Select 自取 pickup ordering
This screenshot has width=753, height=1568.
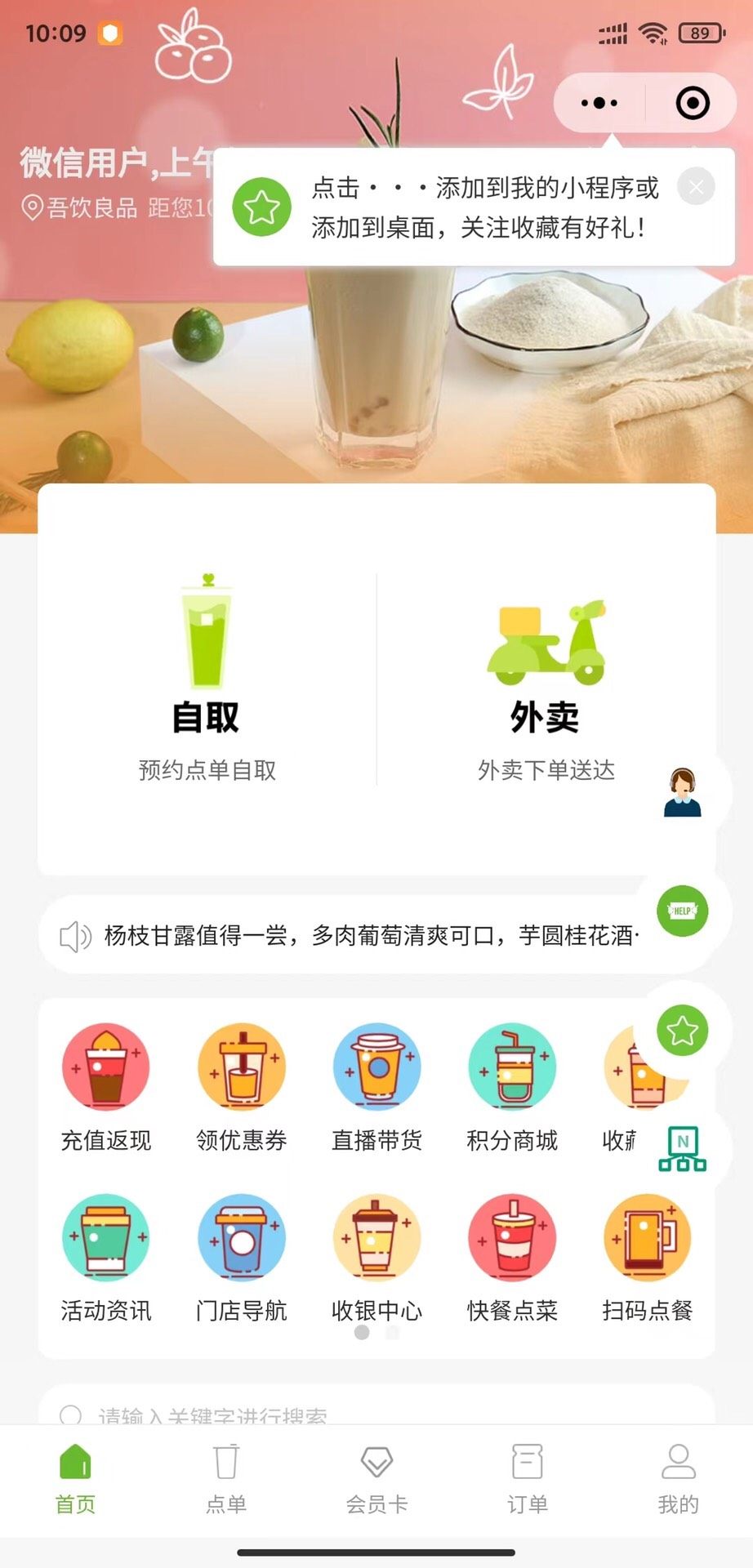pos(207,678)
